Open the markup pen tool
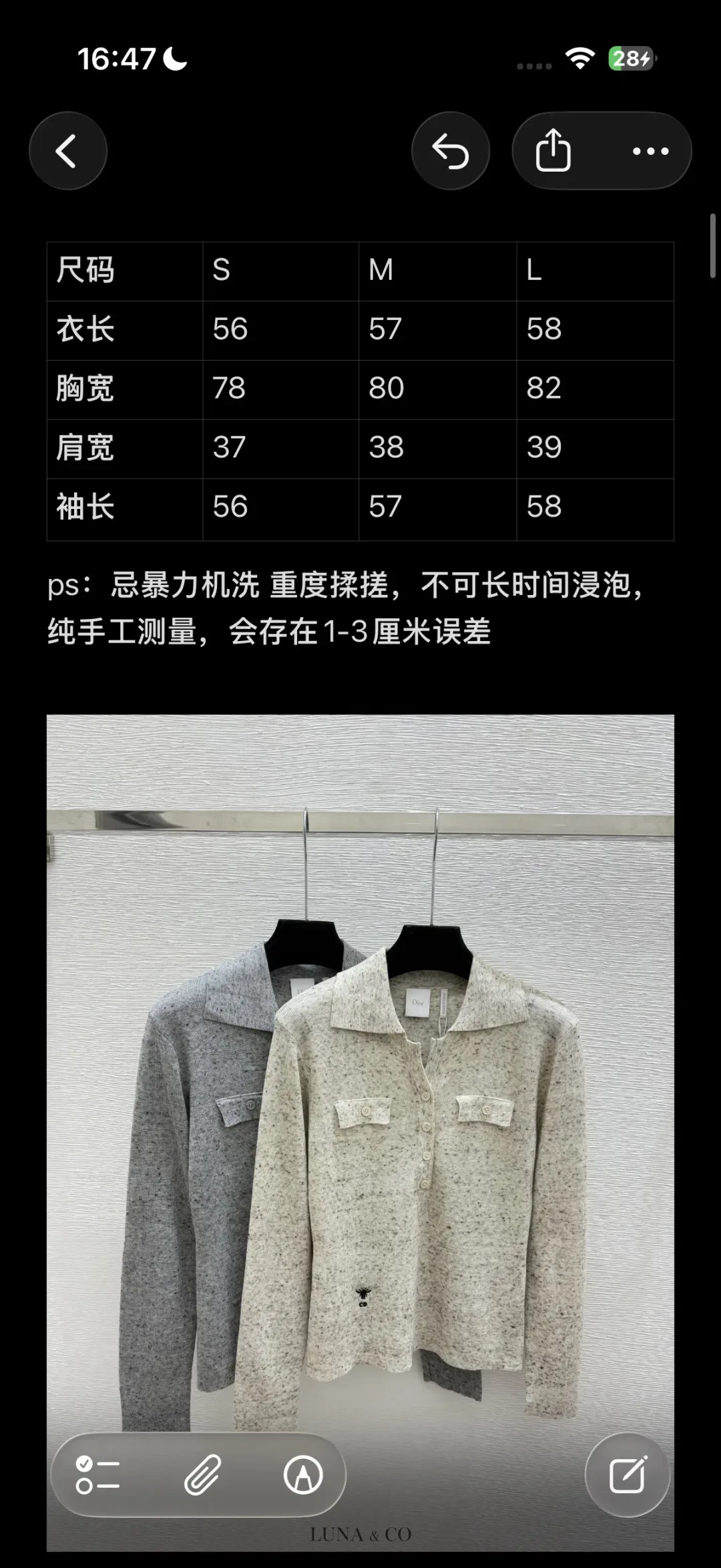The height and width of the screenshot is (1568, 721). pos(303,1475)
